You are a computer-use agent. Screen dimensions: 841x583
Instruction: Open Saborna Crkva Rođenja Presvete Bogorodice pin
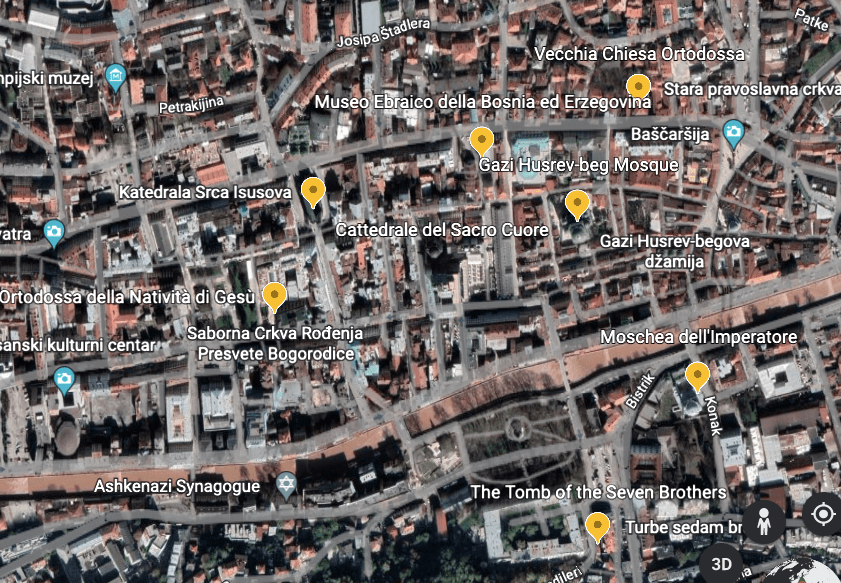tap(273, 296)
